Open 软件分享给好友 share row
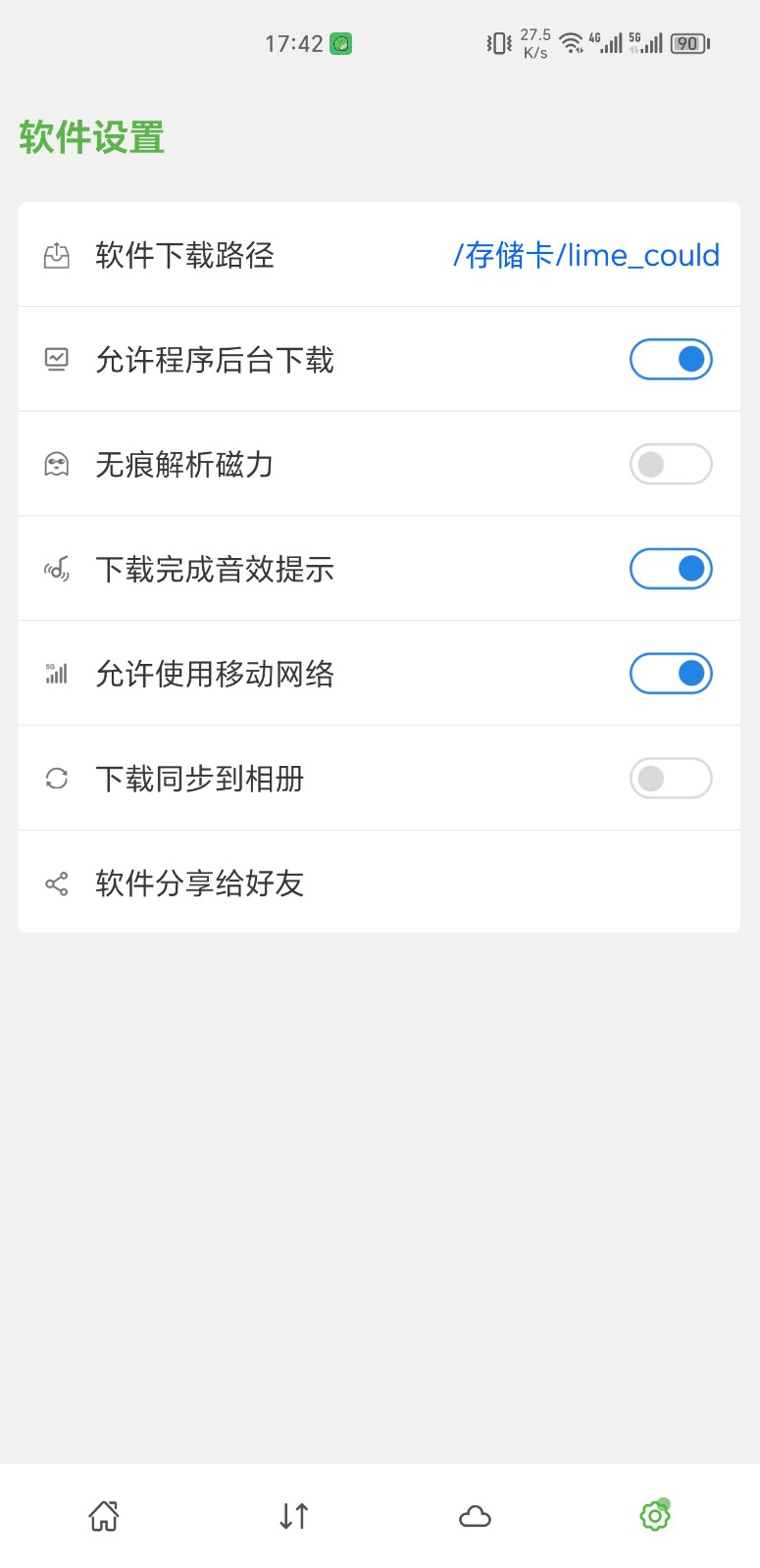The image size is (760, 1568). [x=379, y=884]
